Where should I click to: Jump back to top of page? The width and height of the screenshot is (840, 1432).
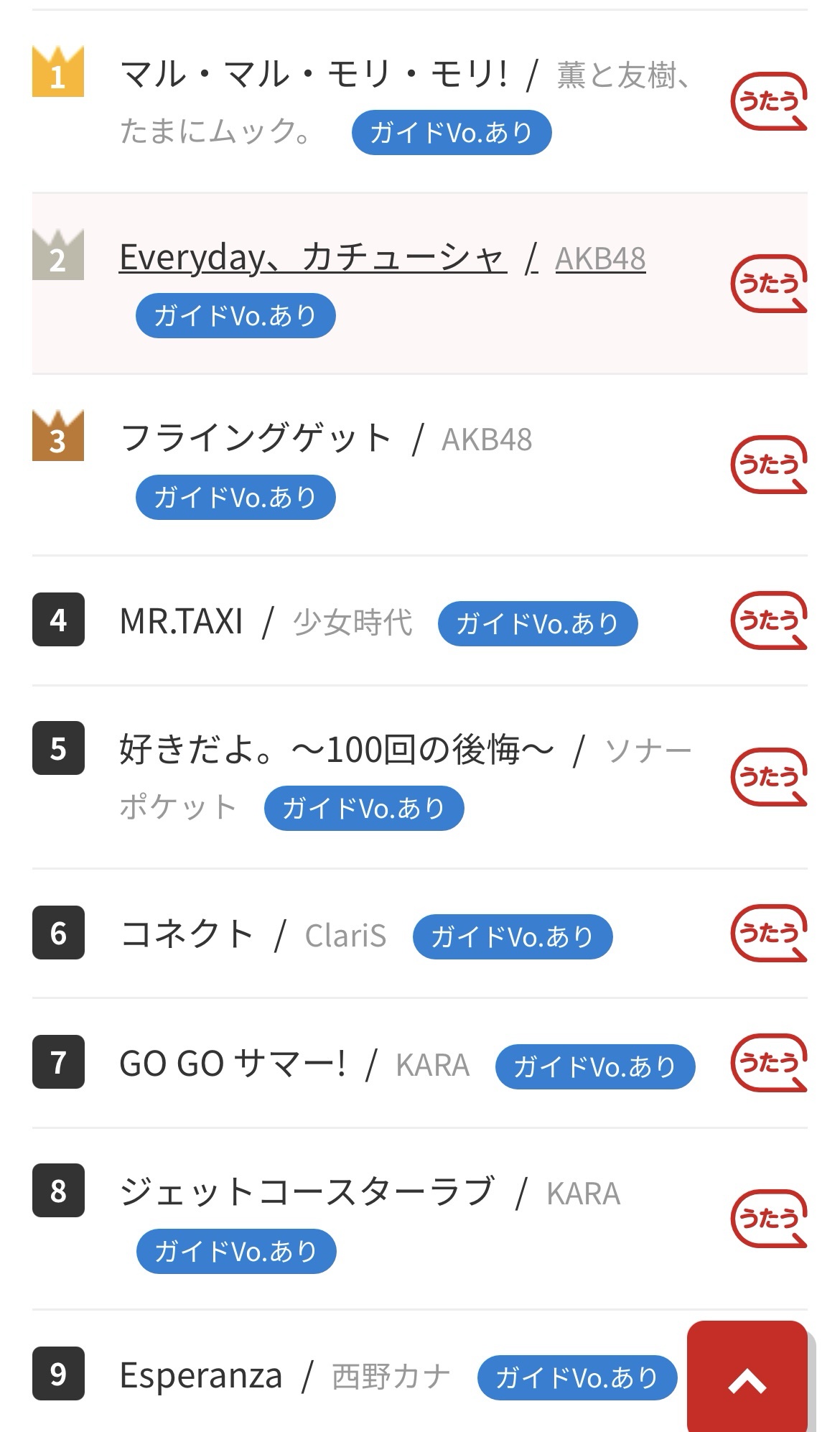[747, 1380]
